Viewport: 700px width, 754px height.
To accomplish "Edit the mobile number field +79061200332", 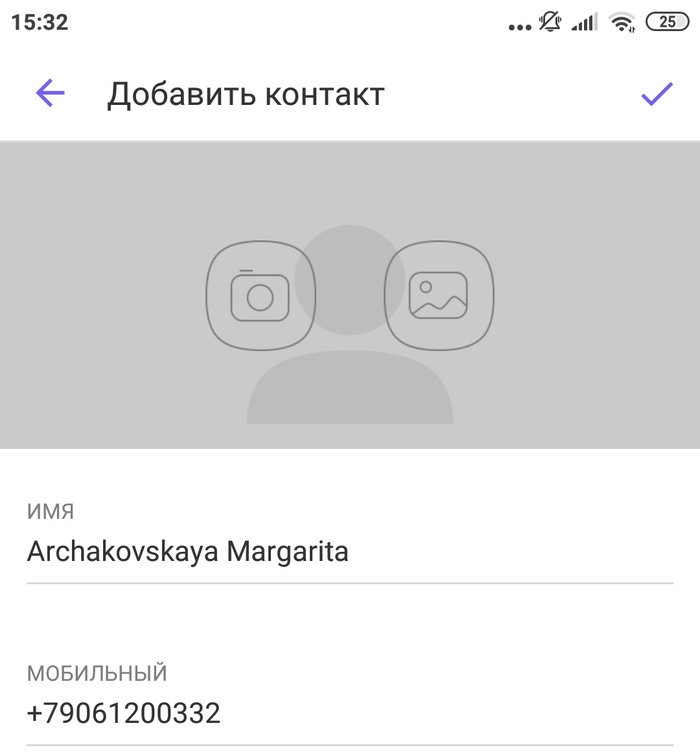I will tap(349, 714).
